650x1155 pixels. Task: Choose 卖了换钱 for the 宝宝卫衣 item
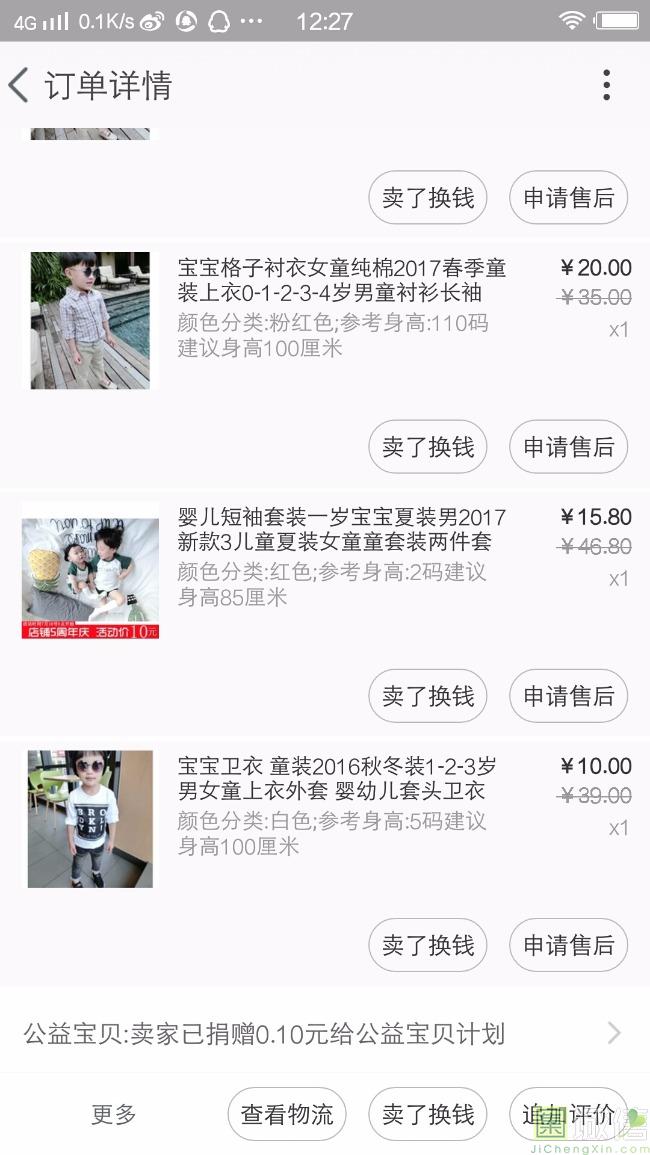tap(427, 944)
